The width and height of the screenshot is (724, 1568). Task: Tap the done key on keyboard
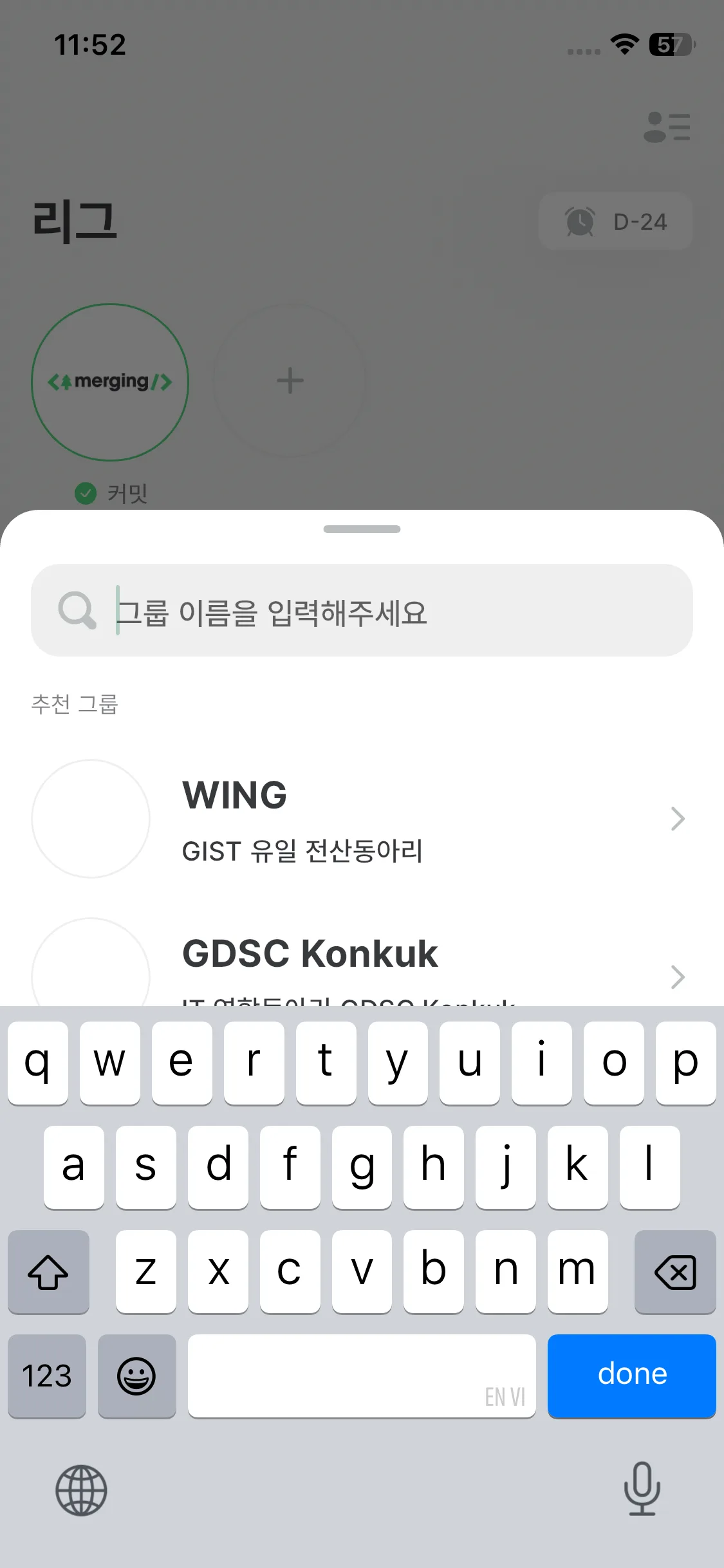pyautogui.click(x=631, y=1376)
